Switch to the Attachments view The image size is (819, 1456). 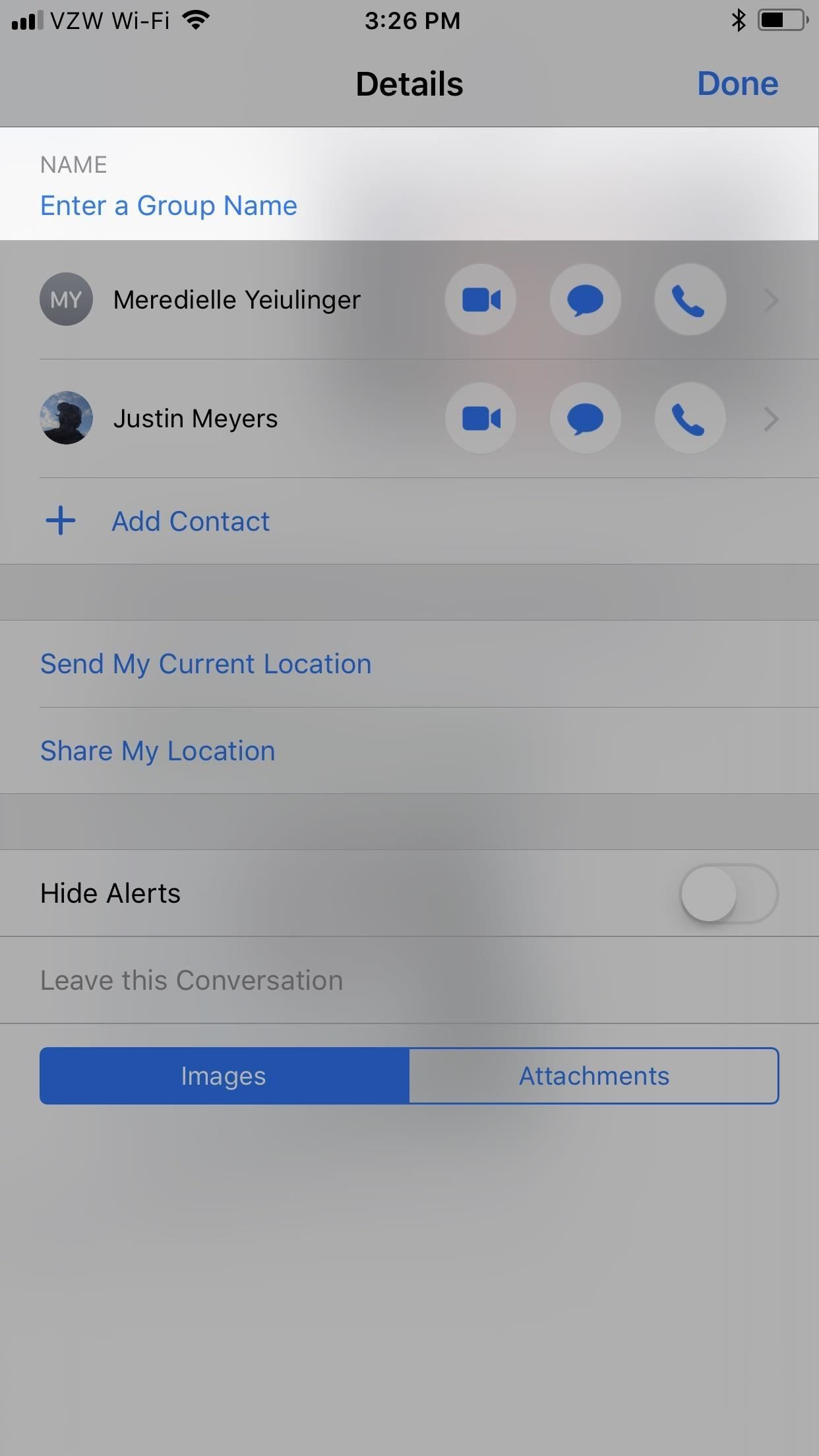click(x=593, y=1076)
